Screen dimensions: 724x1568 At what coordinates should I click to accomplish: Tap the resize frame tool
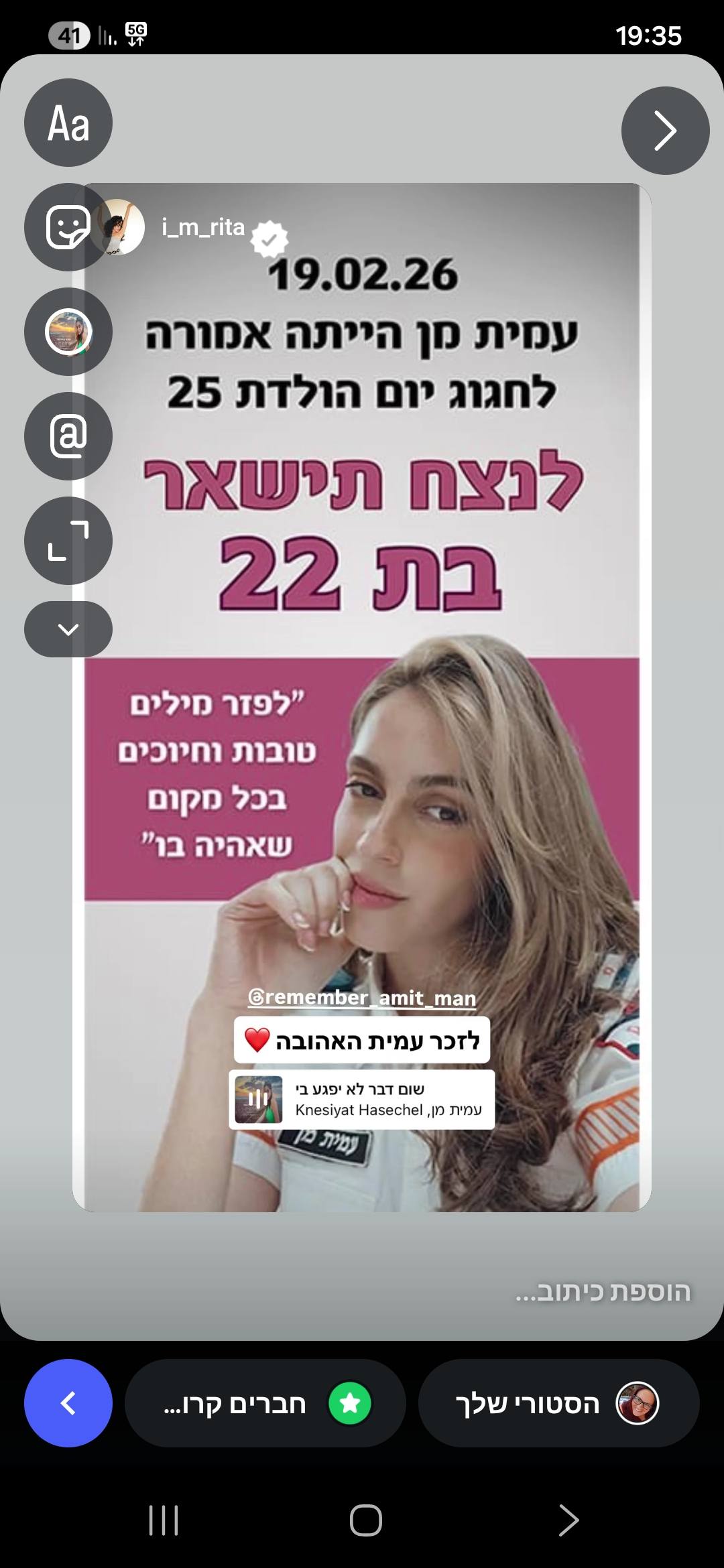click(68, 541)
